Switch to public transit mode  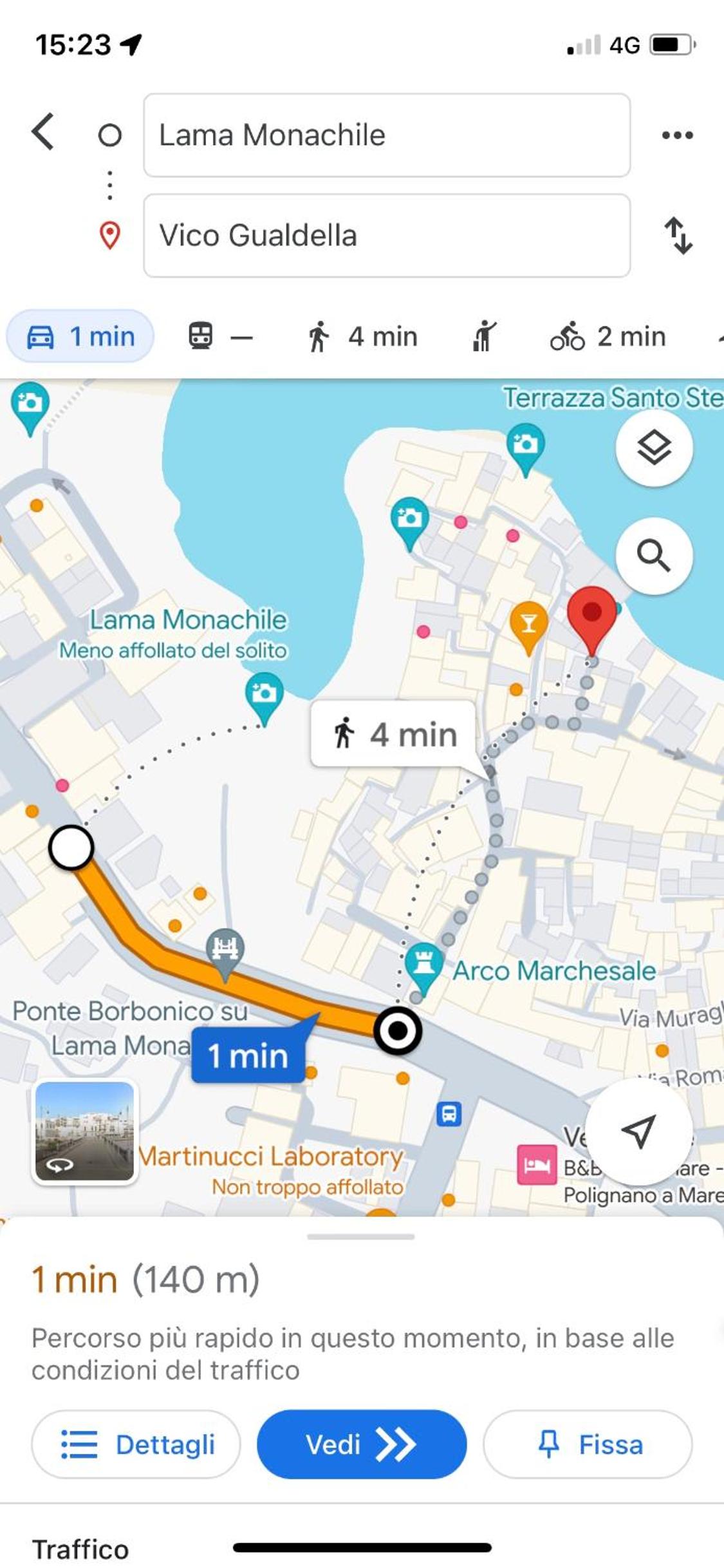coord(220,337)
